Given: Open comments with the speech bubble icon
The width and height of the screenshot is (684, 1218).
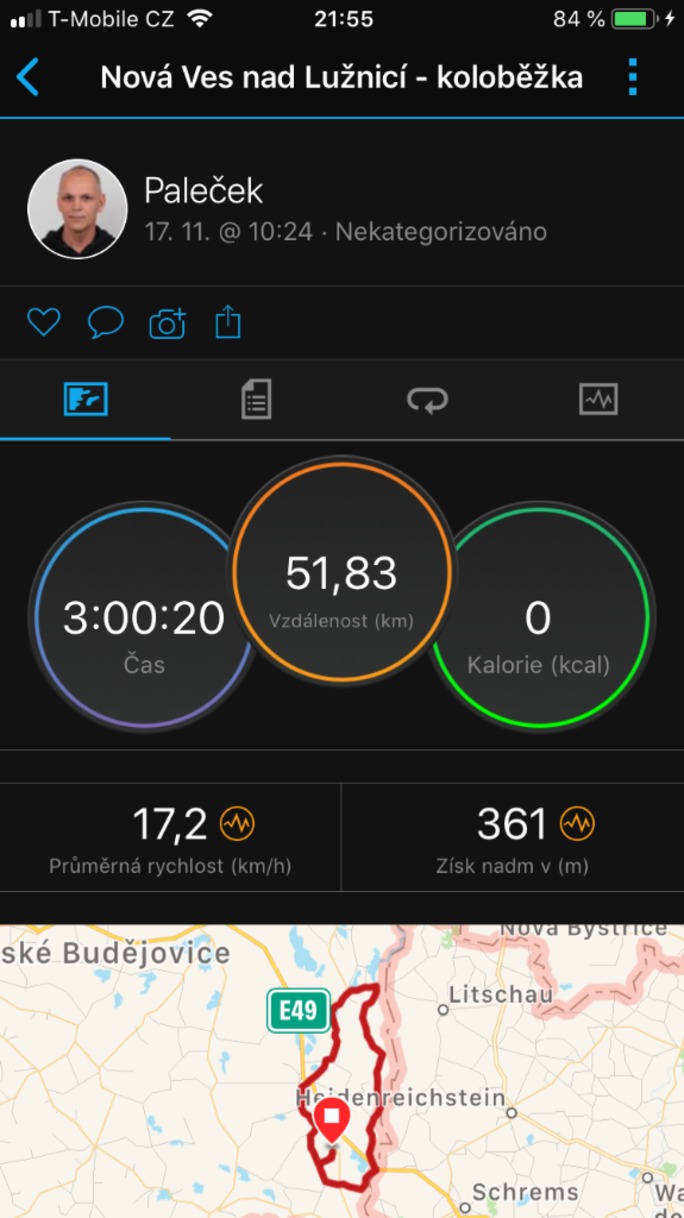Looking at the screenshot, I should coord(105,322).
